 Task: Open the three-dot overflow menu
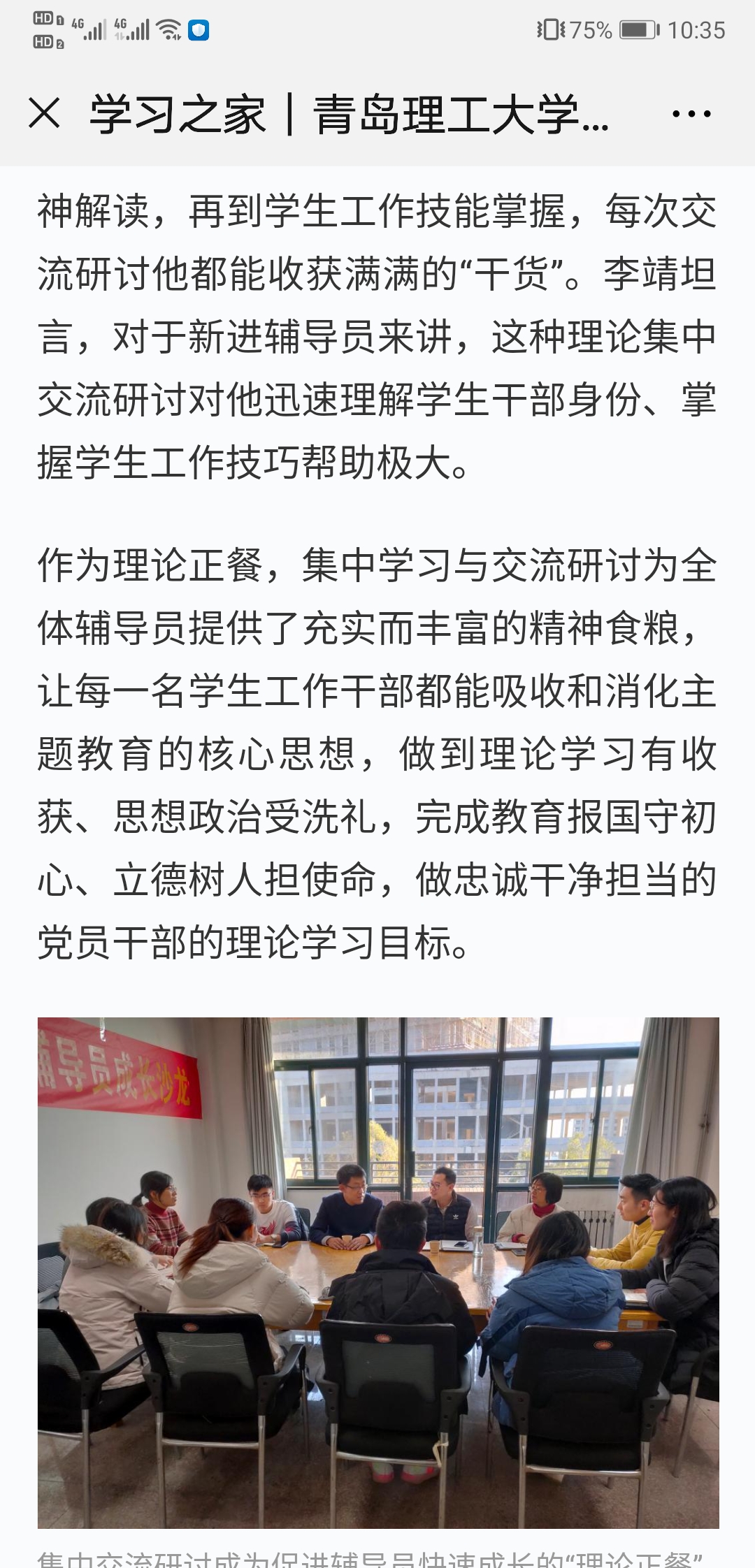[691, 114]
